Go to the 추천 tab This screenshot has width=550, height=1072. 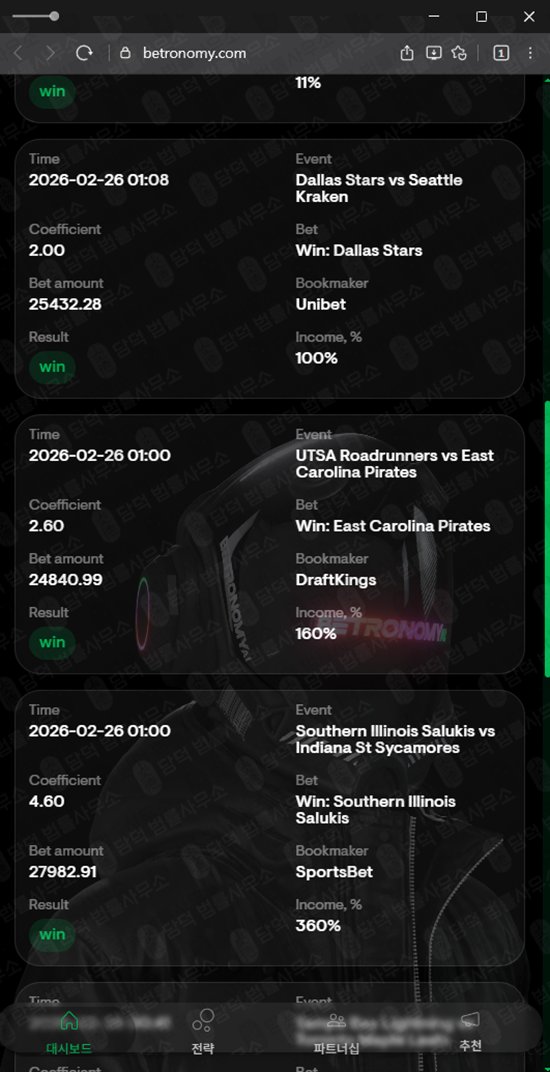pos(470,1032)
